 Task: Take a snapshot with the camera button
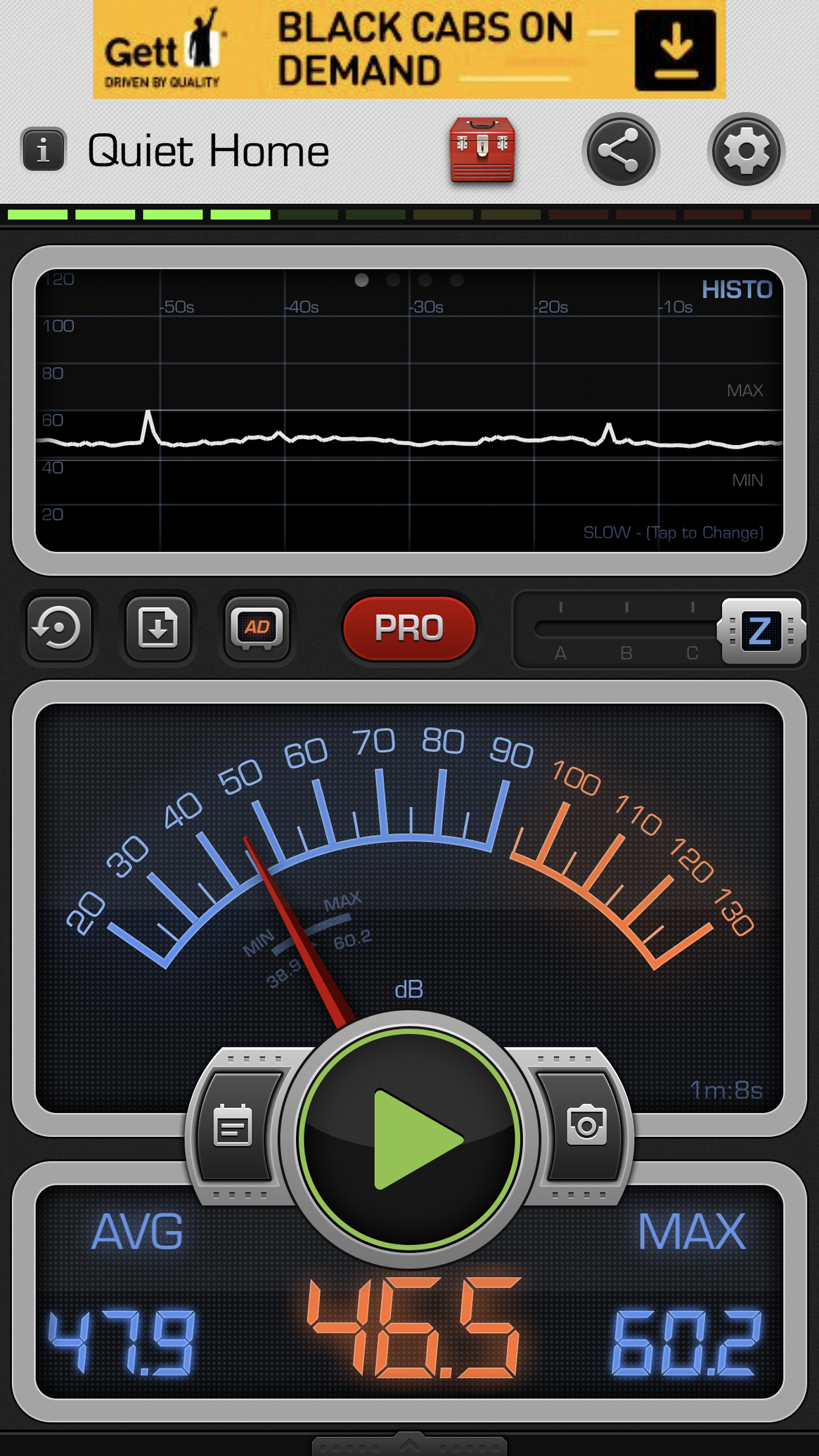[x=586, y=1126]
